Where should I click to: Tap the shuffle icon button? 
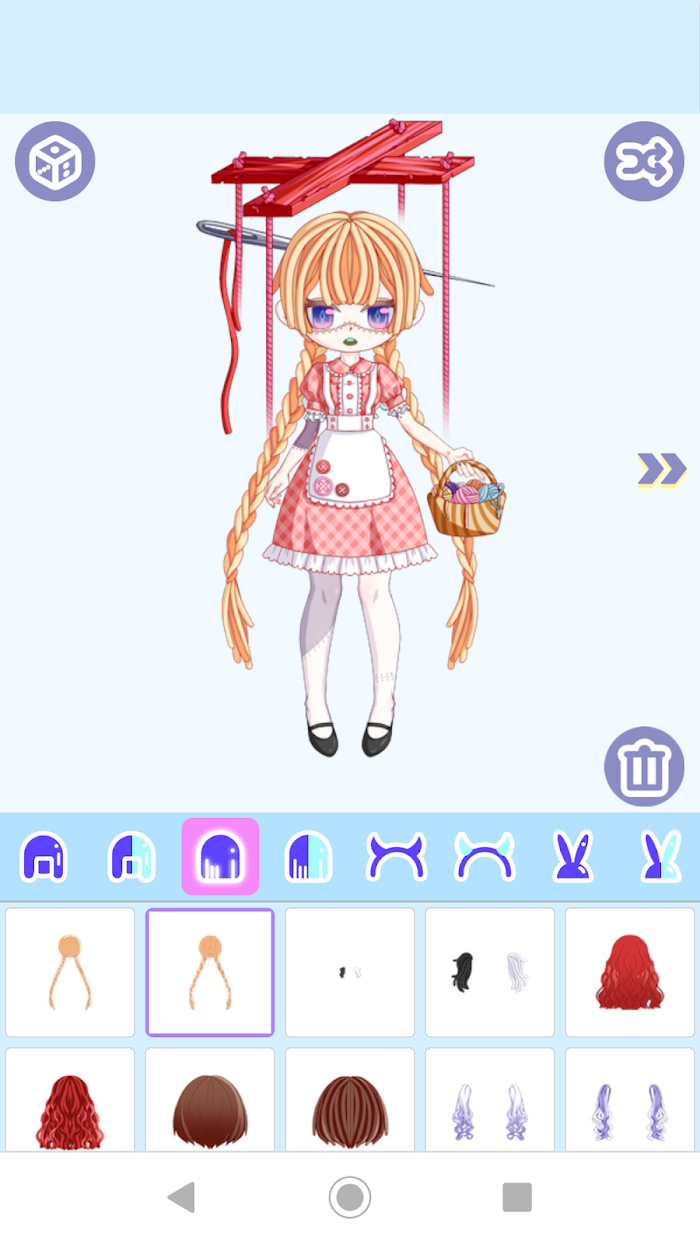click(644, 161)
